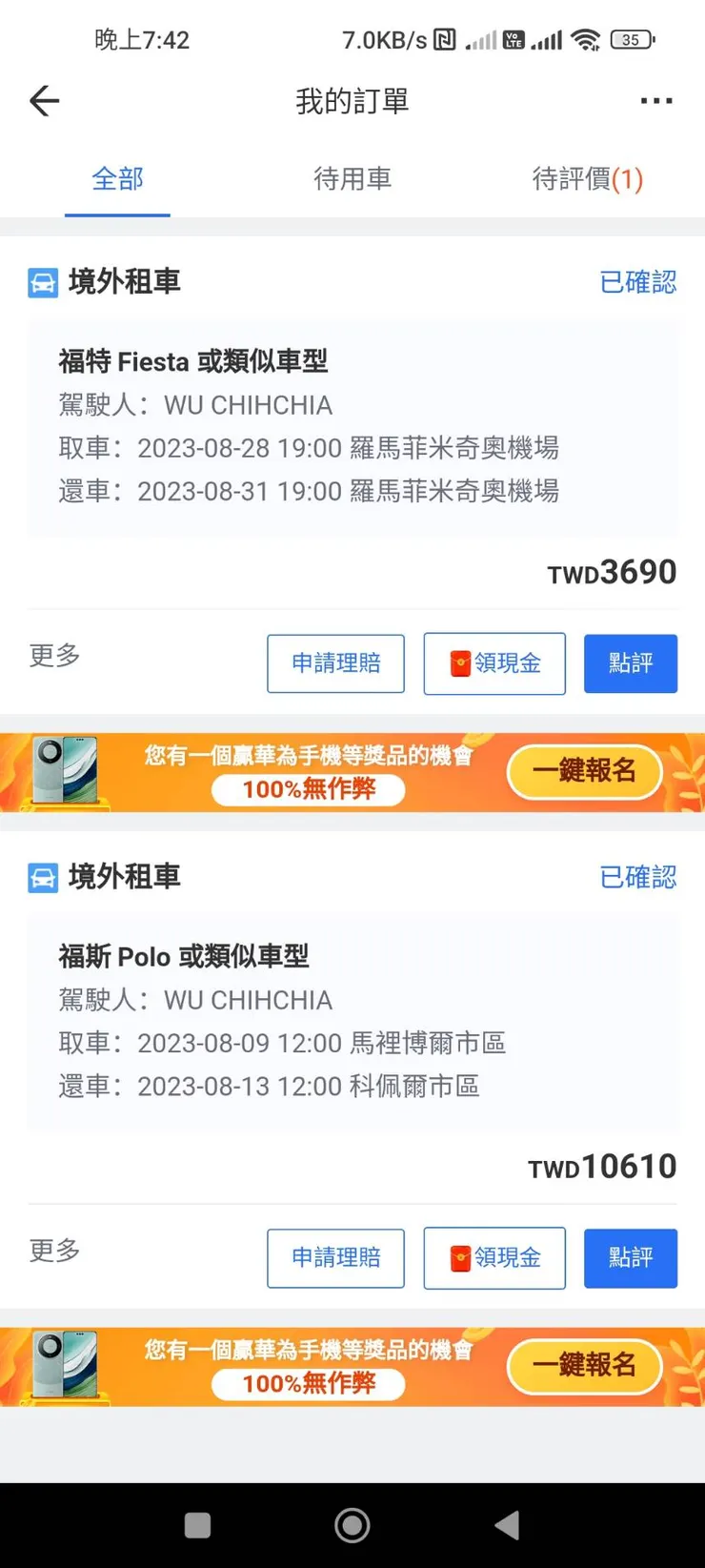Open the 待評價(1) tab
This screenshot has width=705, height=1568.
587,179
